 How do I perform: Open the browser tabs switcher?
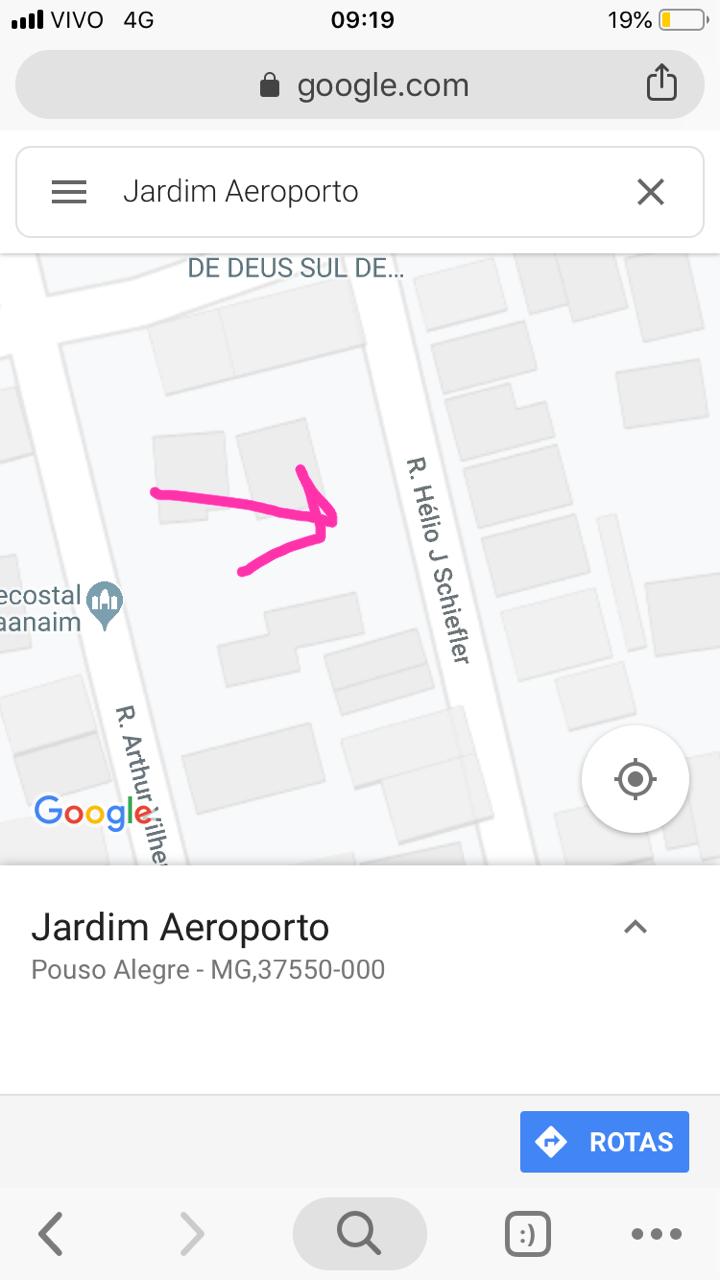click(528, 1235)
